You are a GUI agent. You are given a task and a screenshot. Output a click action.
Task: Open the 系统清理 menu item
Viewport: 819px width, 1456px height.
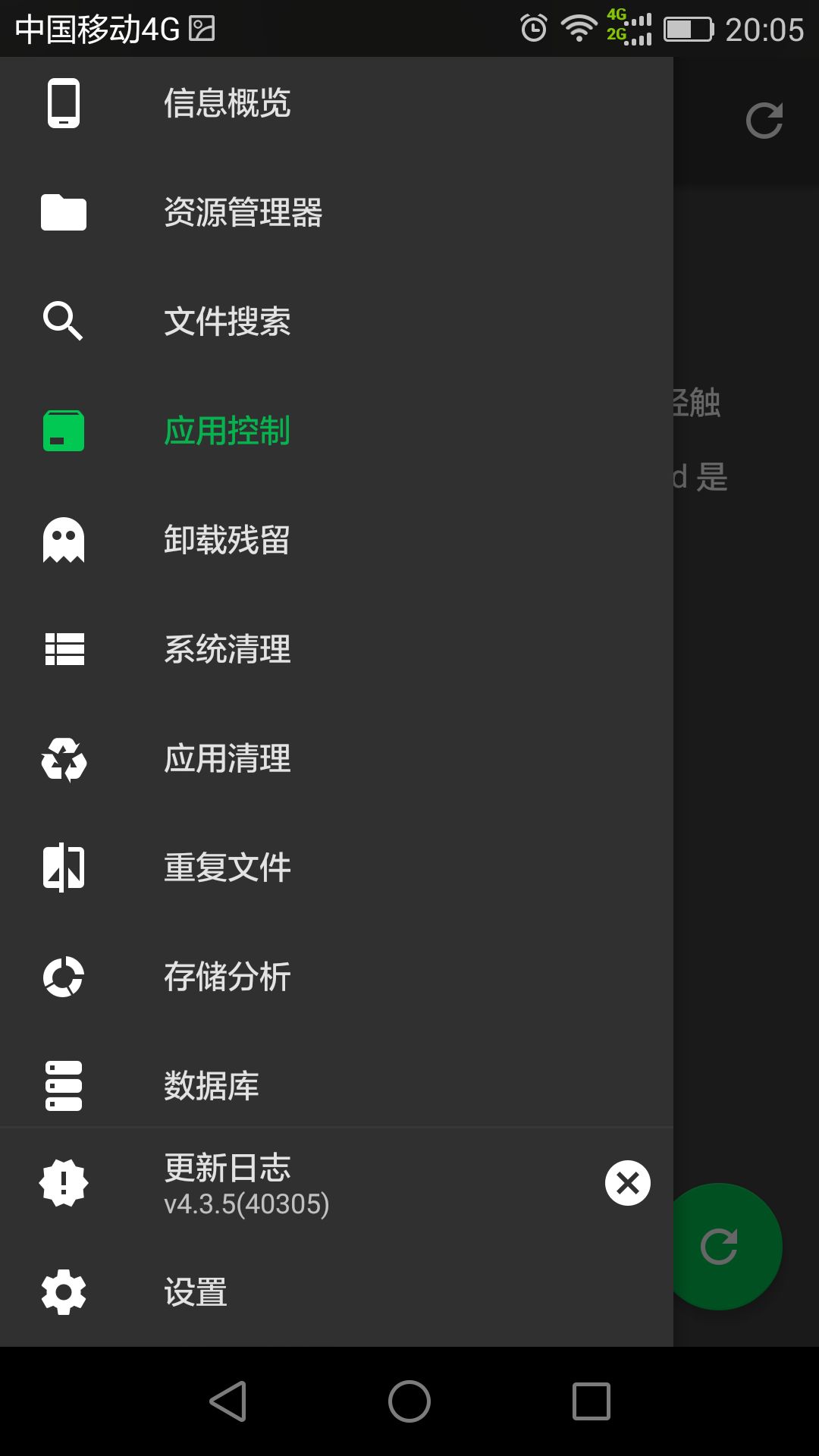click(227, 649)
